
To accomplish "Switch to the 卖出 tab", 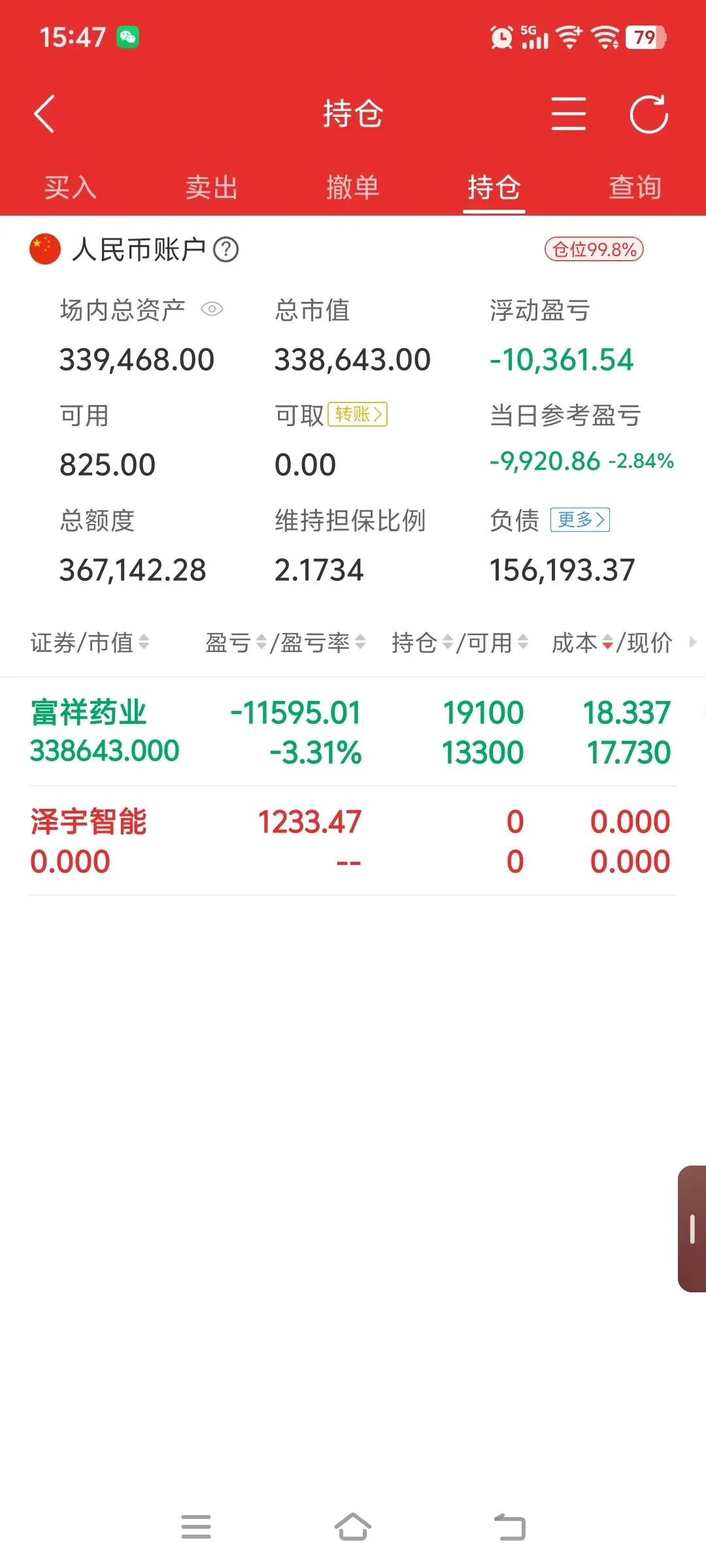I will point(211,188).
